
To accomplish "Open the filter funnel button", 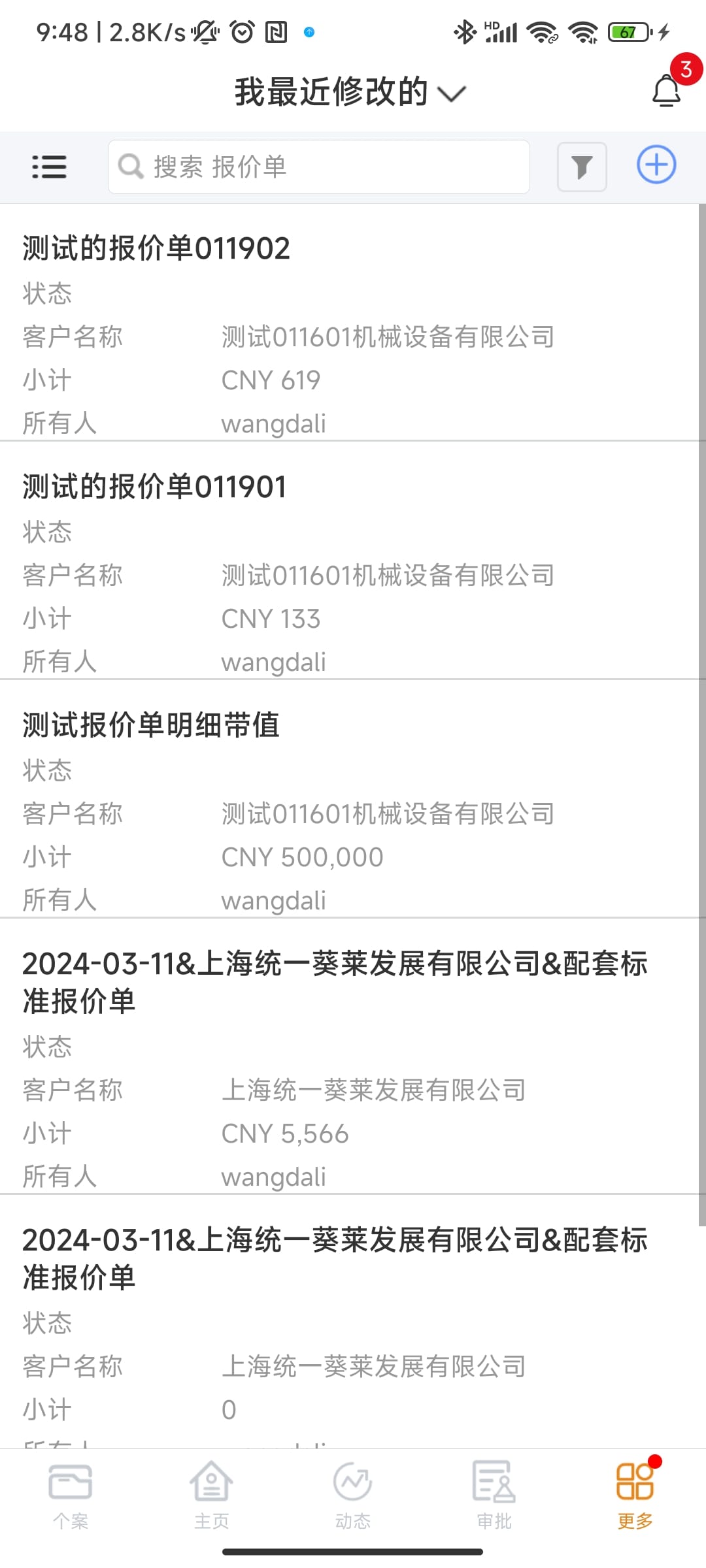I will click(x=582, y=167).
